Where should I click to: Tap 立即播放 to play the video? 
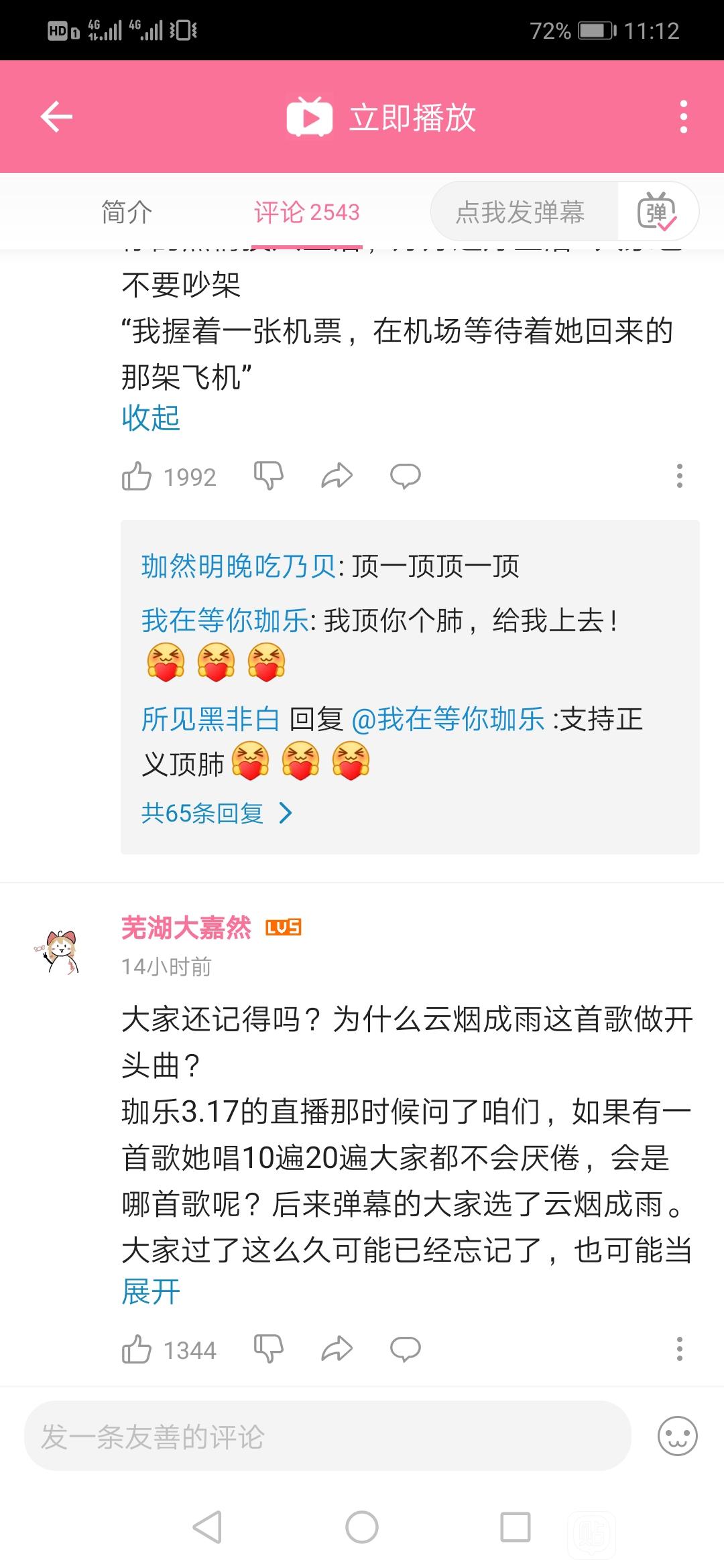381,117
